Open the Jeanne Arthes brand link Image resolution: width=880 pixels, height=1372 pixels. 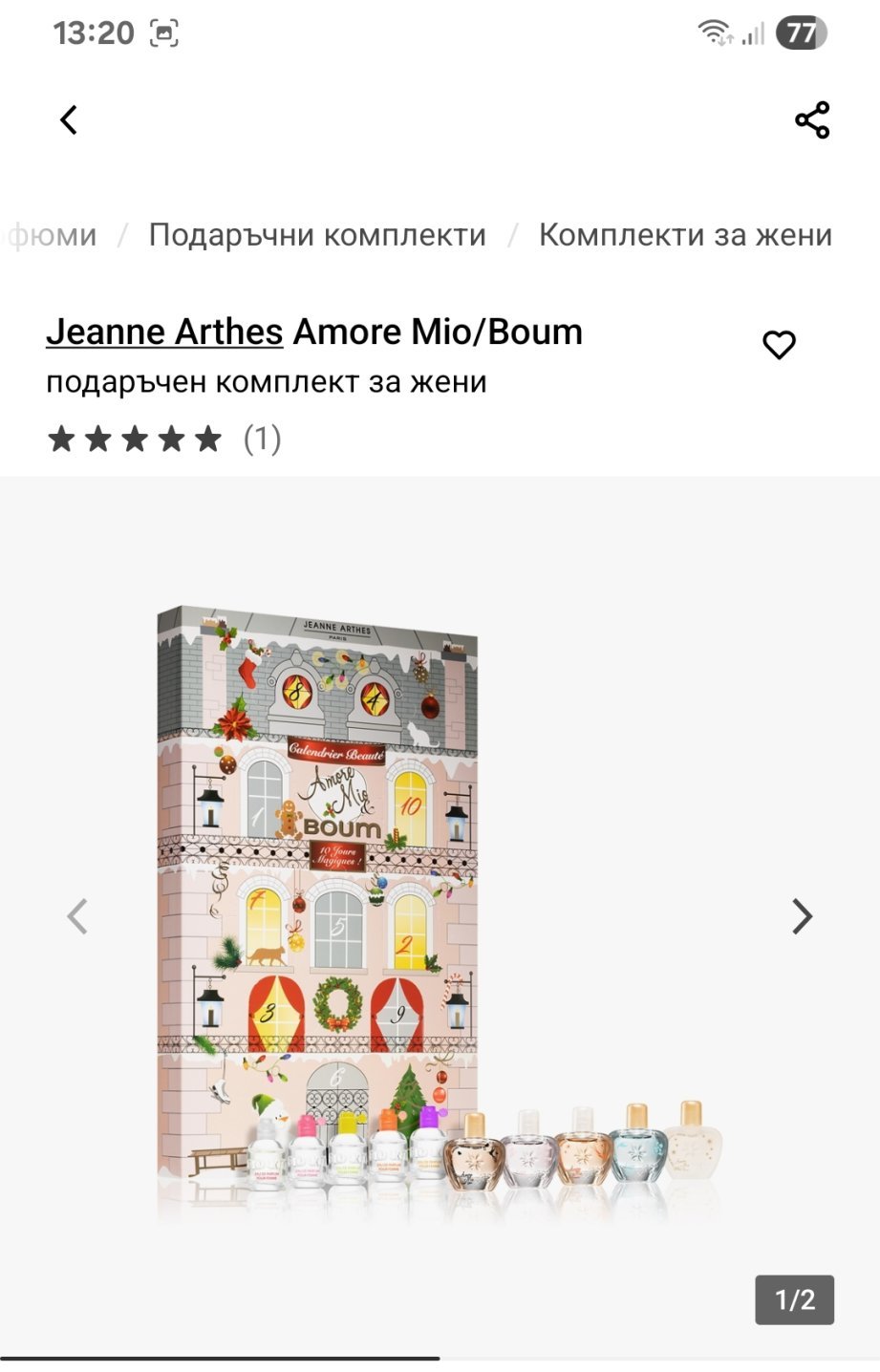(164, 332)
